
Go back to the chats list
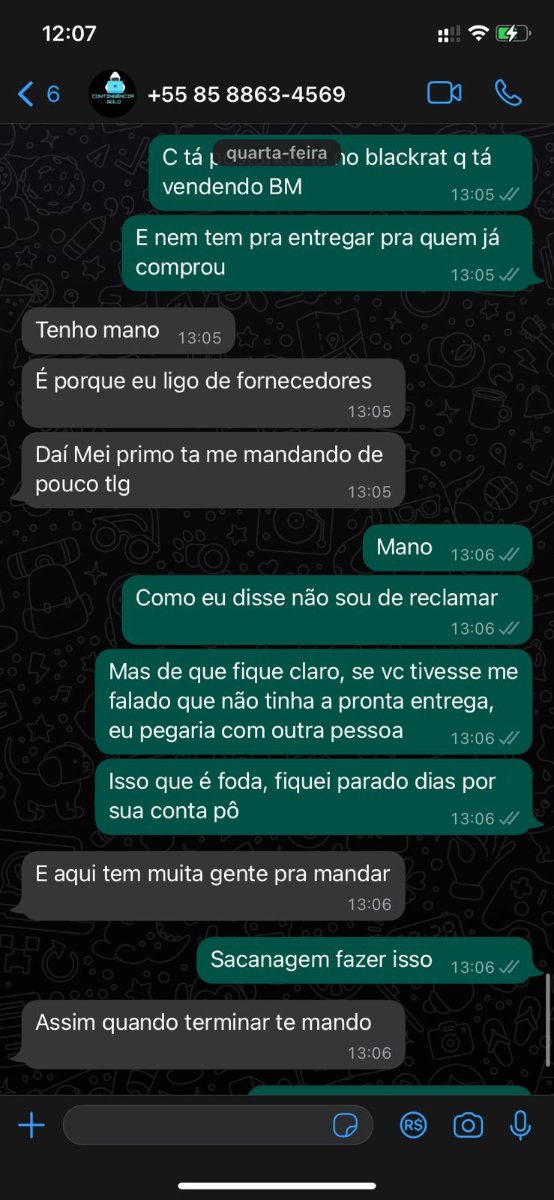tap(39, 94)
